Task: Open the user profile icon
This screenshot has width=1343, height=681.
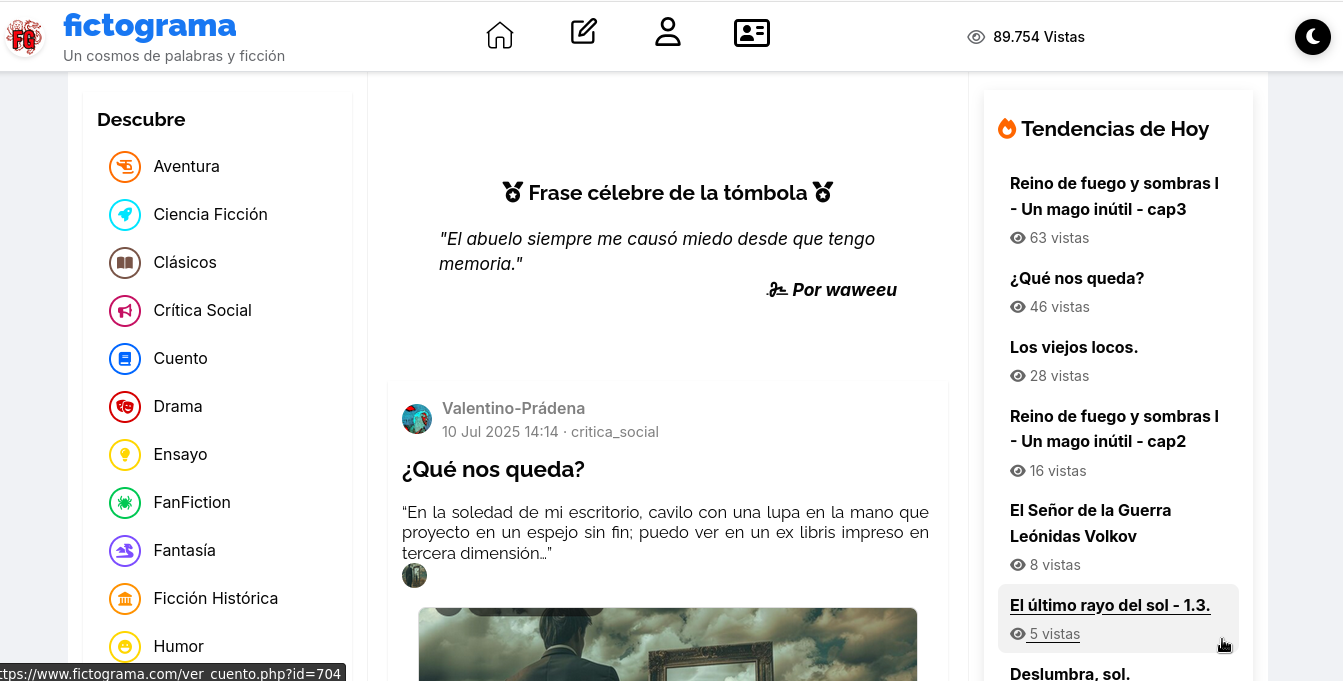Action: coord(668,32)
